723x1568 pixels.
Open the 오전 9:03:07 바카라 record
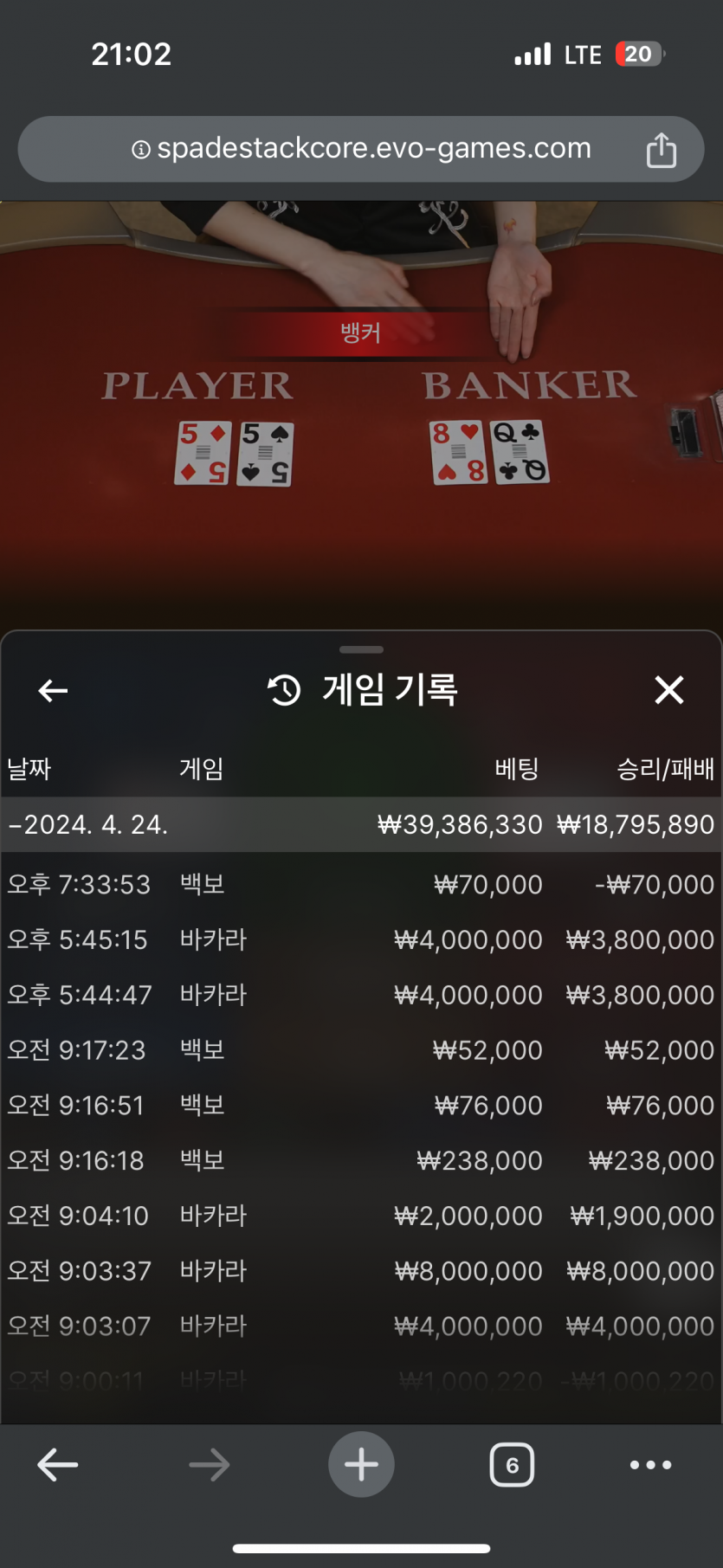coord(361,1326)
